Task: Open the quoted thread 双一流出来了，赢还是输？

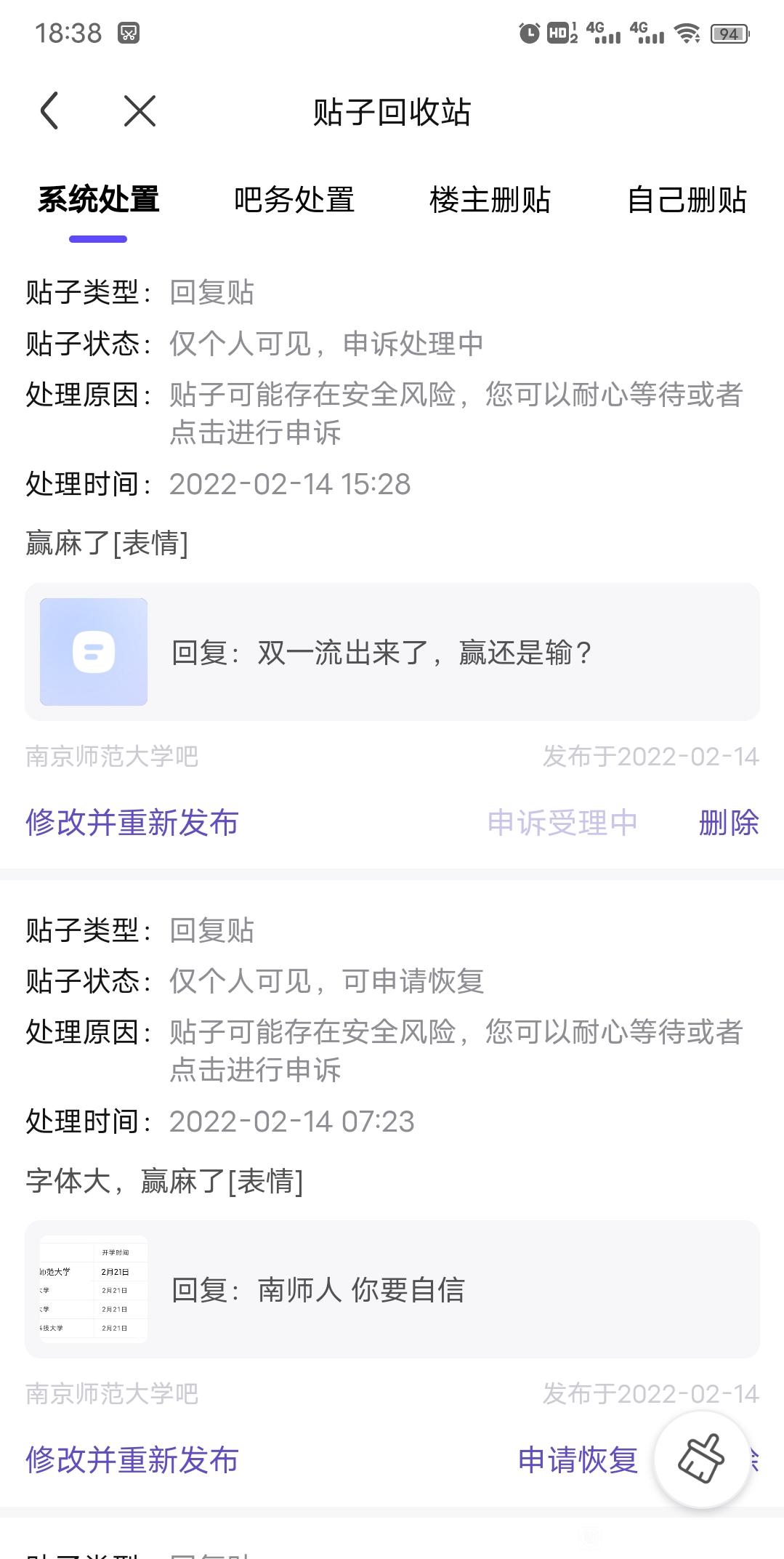Action: [392, 652]
